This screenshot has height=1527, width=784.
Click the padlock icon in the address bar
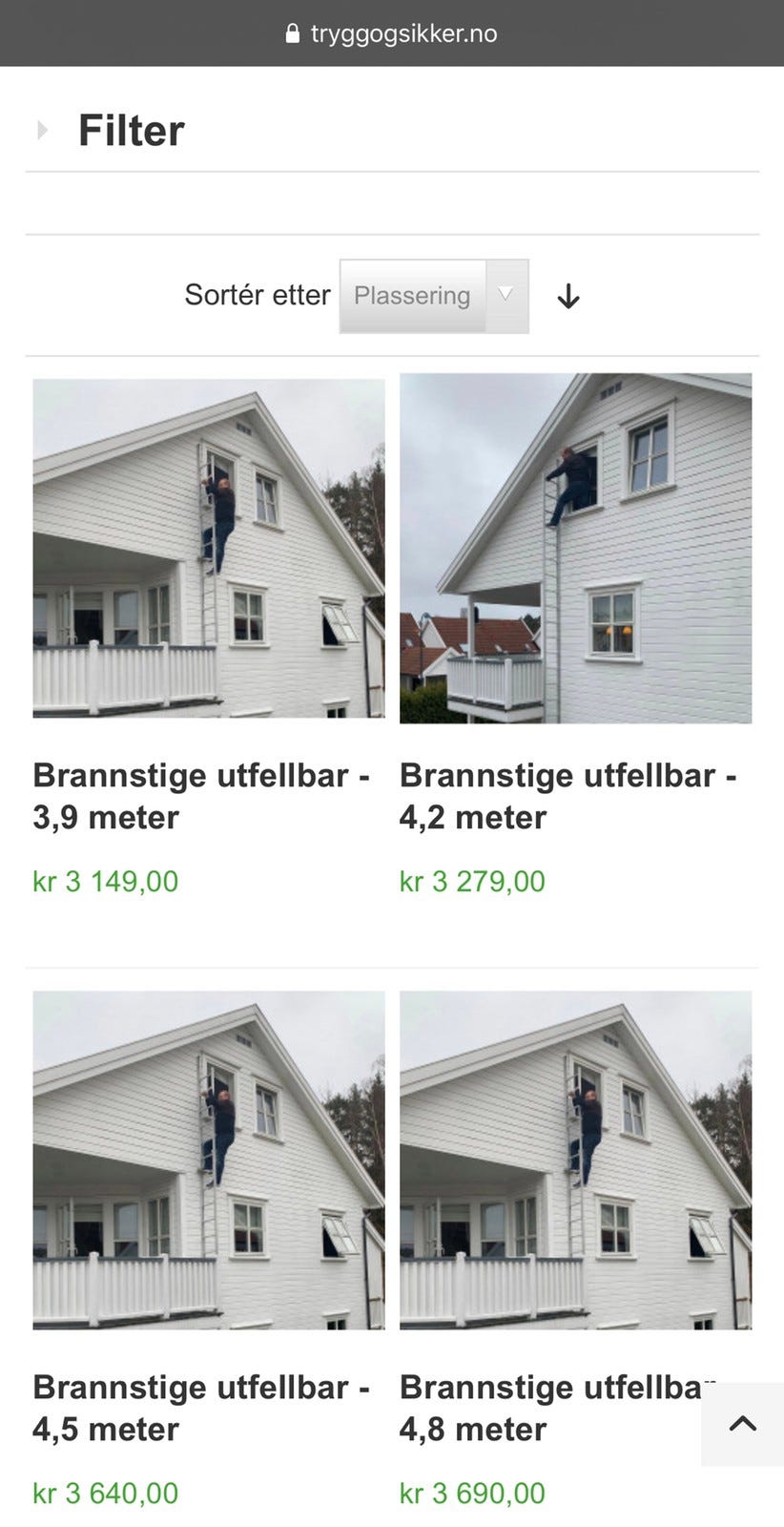coord(291,32)
